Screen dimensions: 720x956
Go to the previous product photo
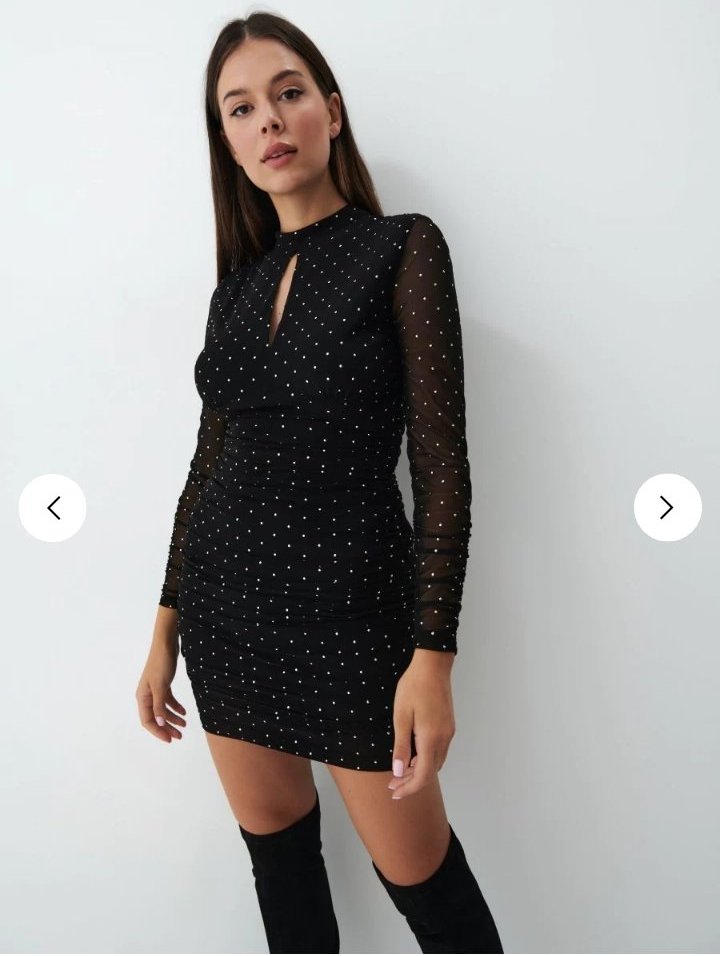[x=53, y=508]
